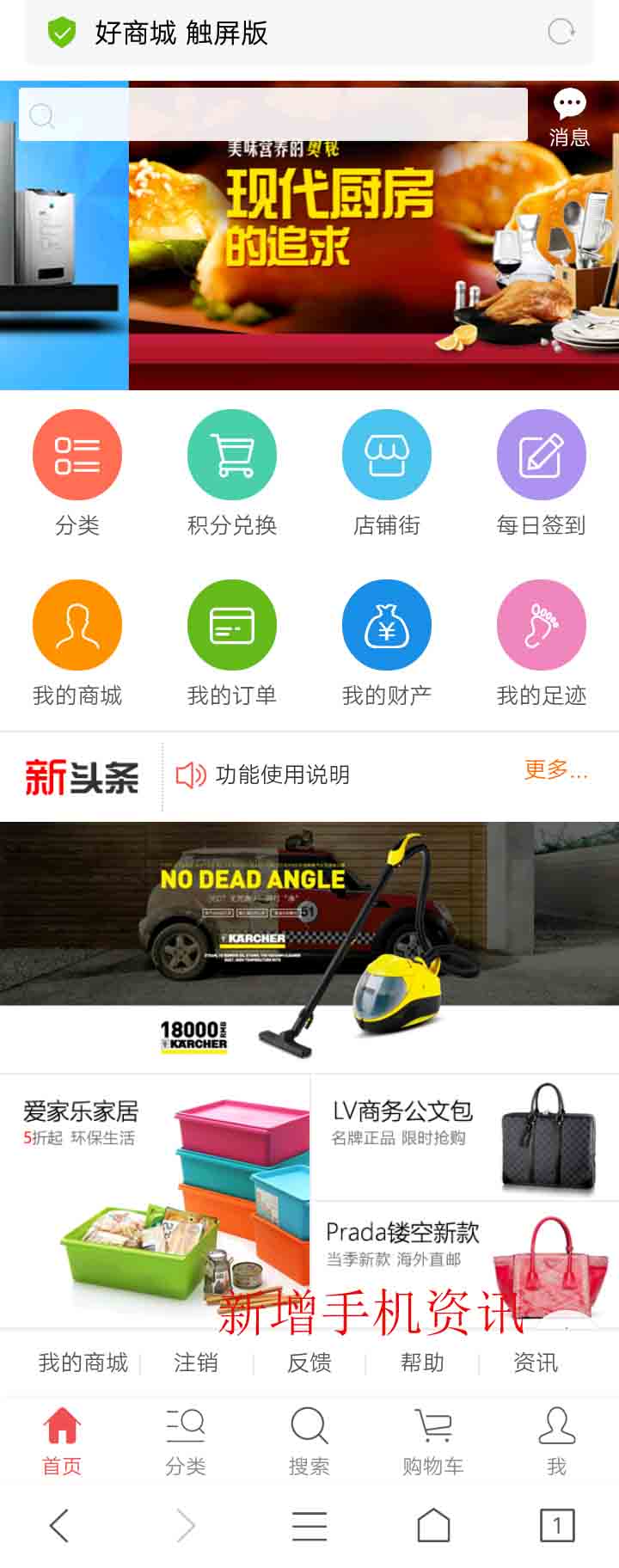Open 我的足迹 browsing history
This screenshot has height=1568, width=619.
click(x=541, y=625)
